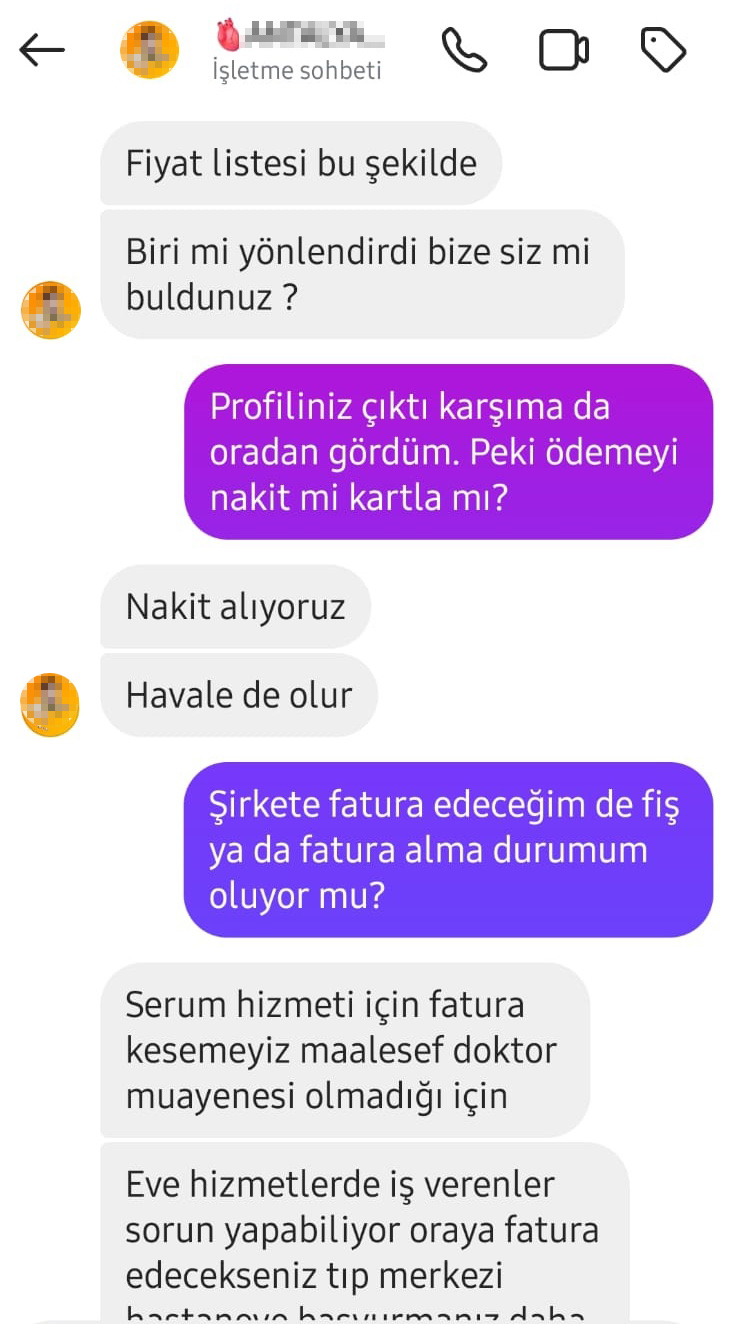Tap sender avatar beside 'buldunuz ?' message
Viewport: 730px width, 1324px height.
pyautogui.click(x=50, y=310)
